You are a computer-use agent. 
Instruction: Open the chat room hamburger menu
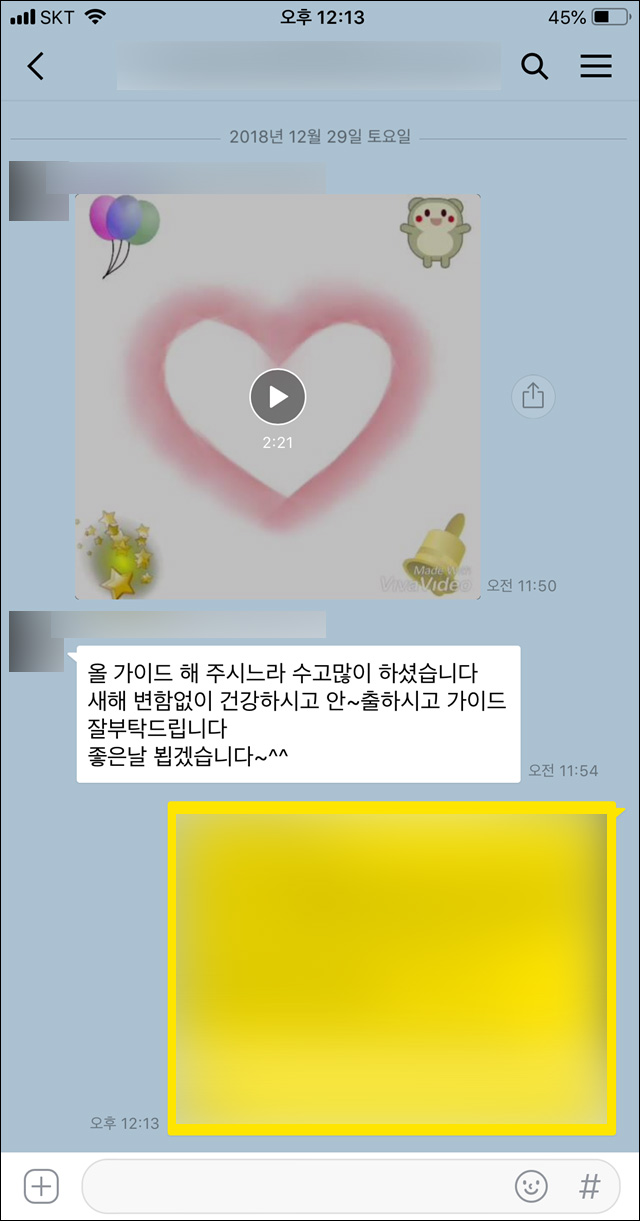pyautogui.click(x=596, y=67)
